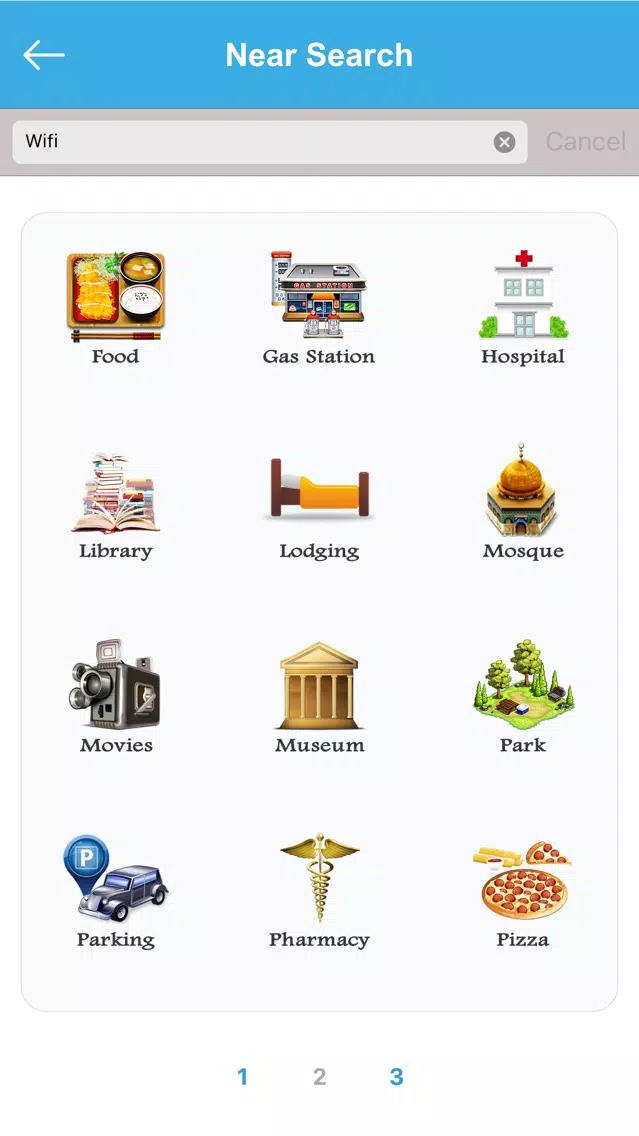Select the Gas Station category
The image size is (639, 1136).
tap(319, 308)
